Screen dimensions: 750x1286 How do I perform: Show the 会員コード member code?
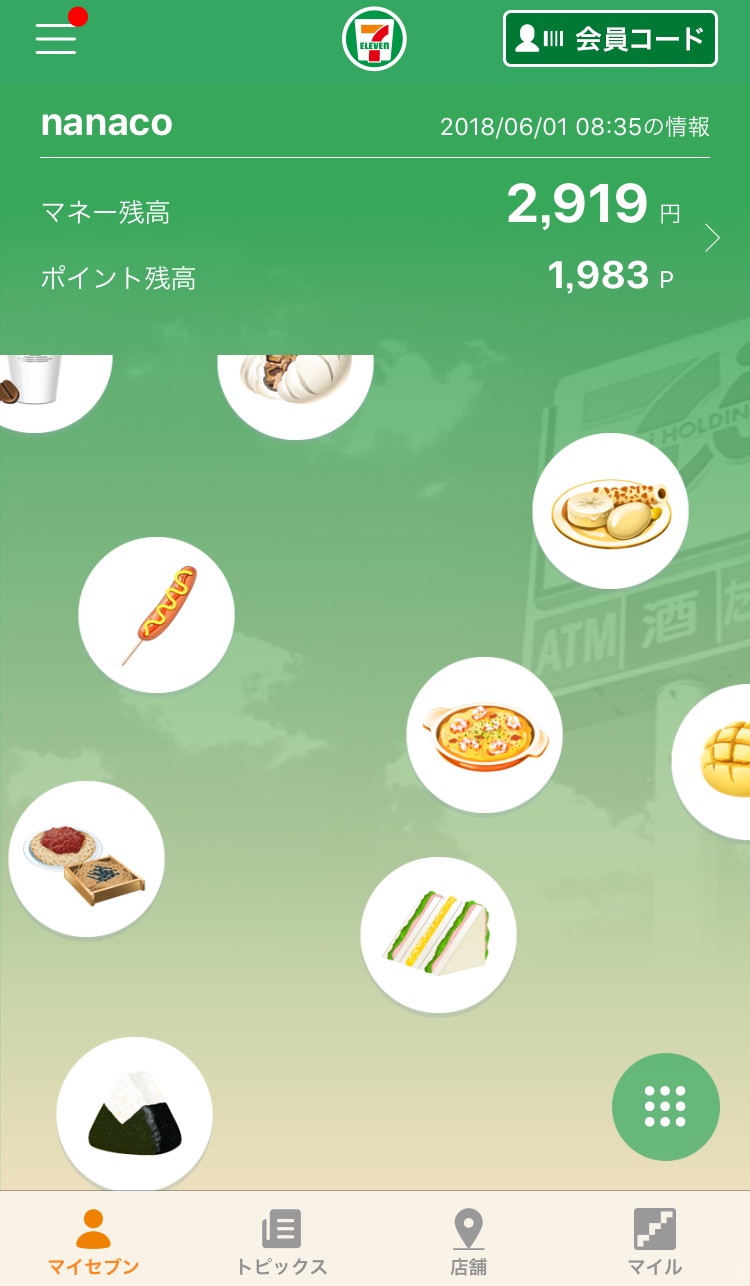[610, 39]
